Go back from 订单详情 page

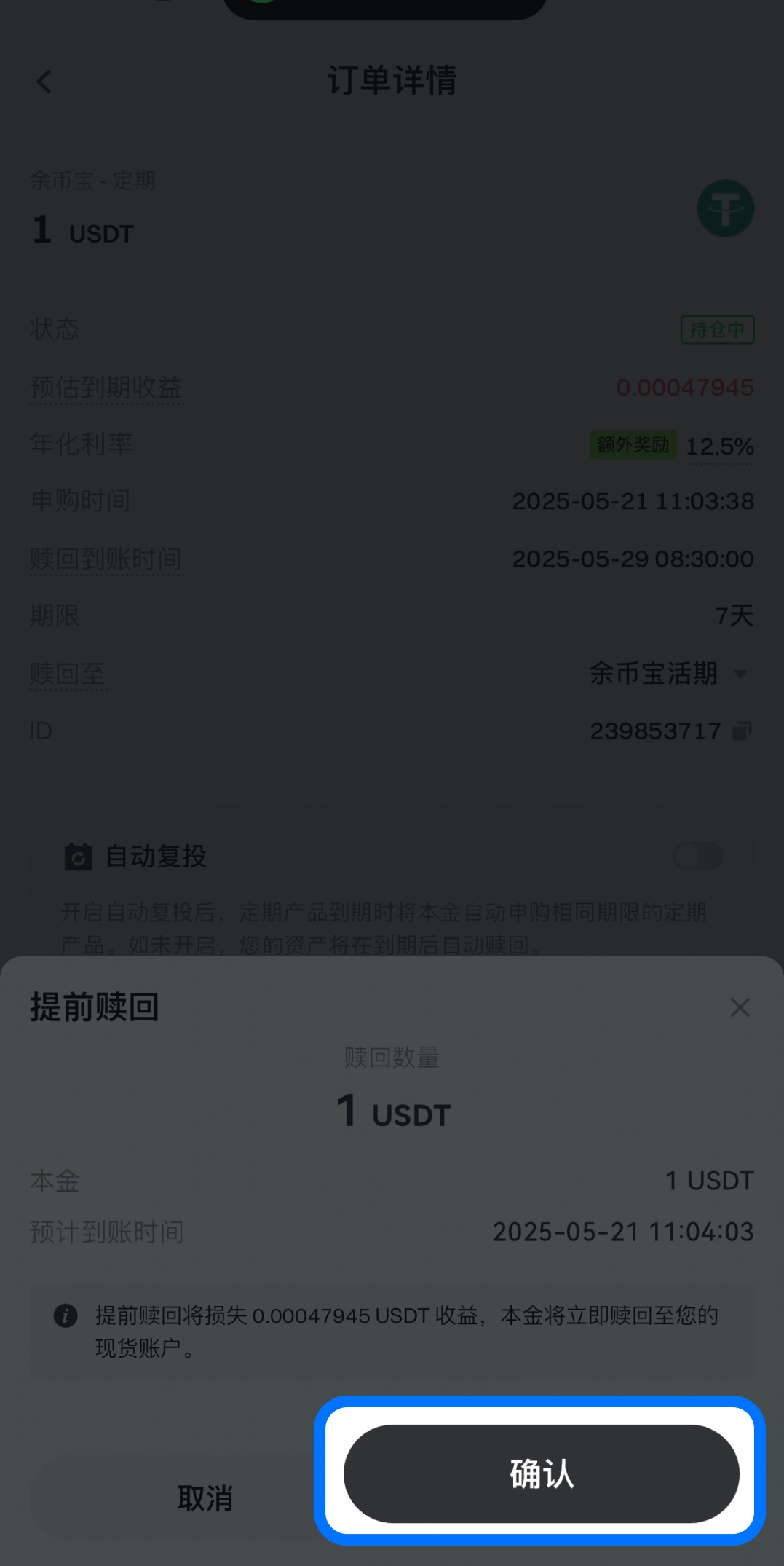click(44, 82)
